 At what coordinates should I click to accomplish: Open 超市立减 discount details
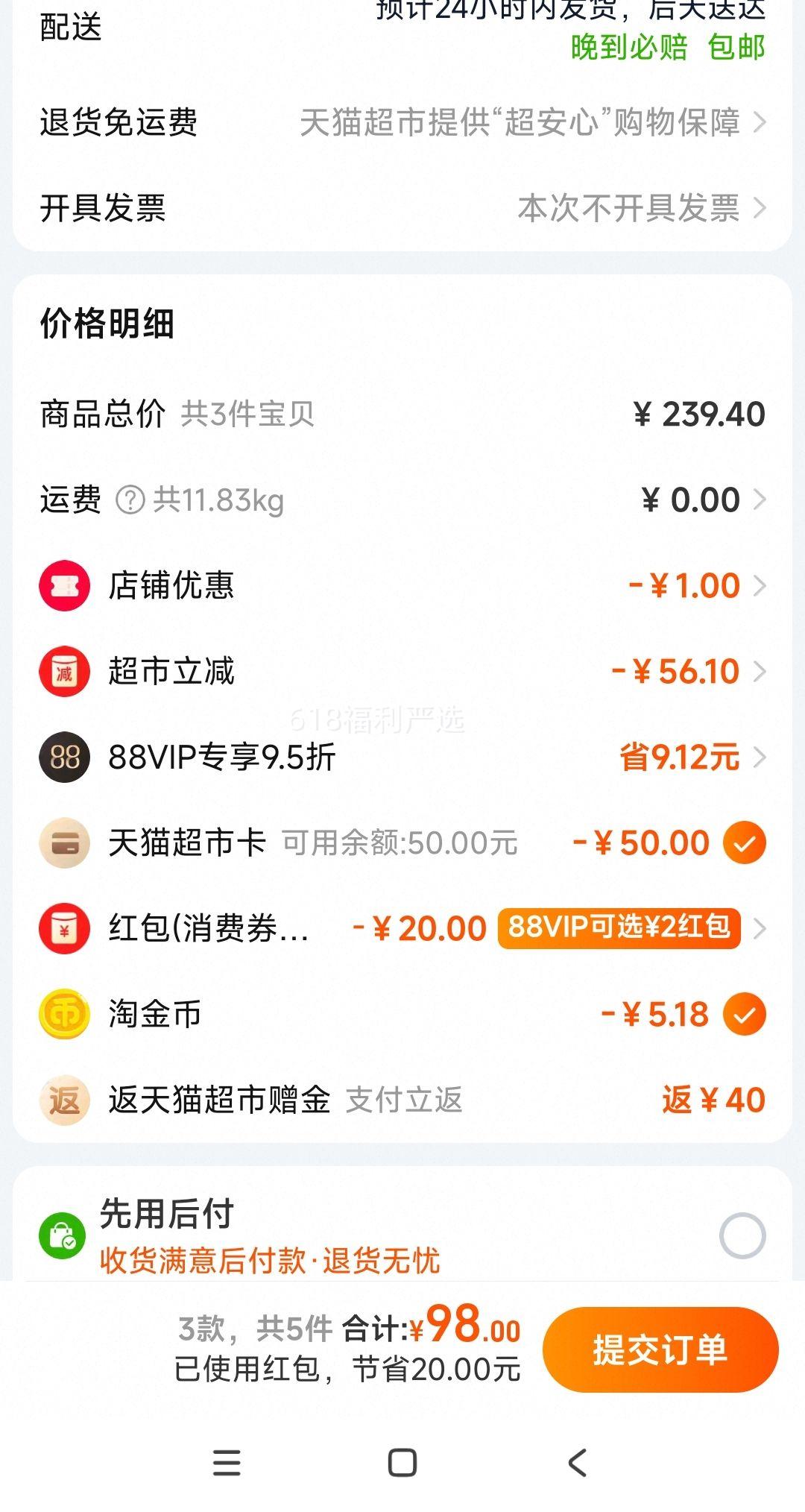[x=402, y=671]
